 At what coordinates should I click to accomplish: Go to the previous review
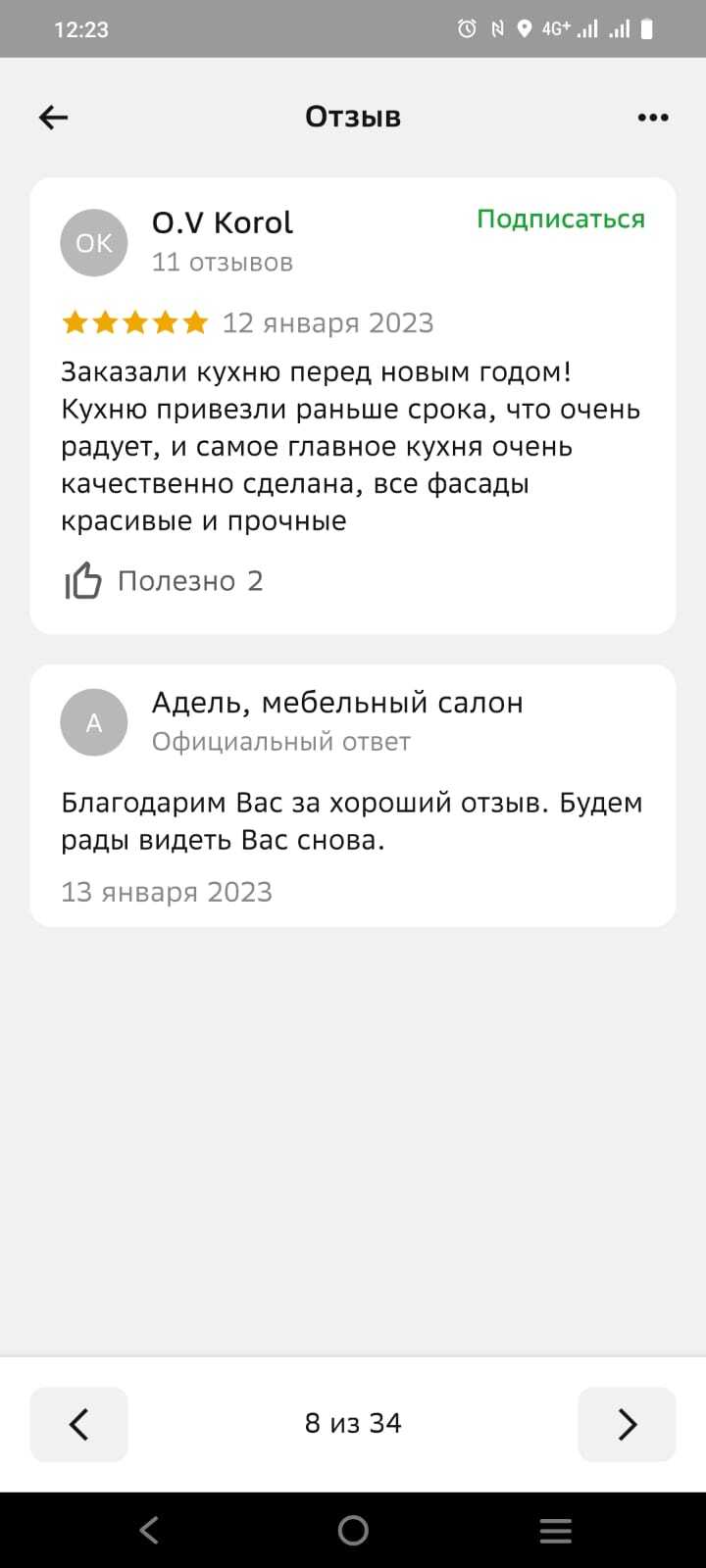[79, 1424]
